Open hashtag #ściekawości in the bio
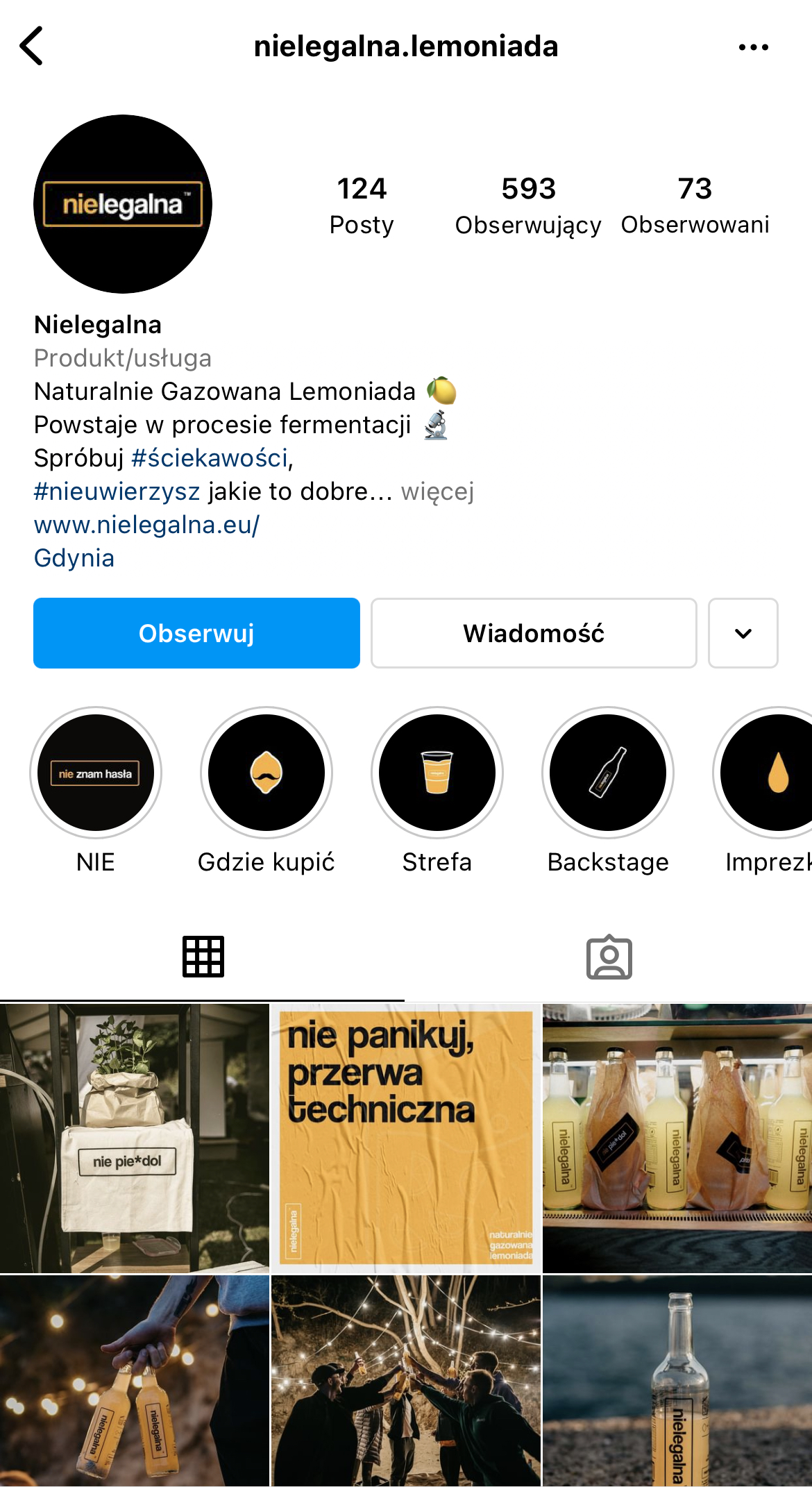The image size is (812, 1487). 210,458
